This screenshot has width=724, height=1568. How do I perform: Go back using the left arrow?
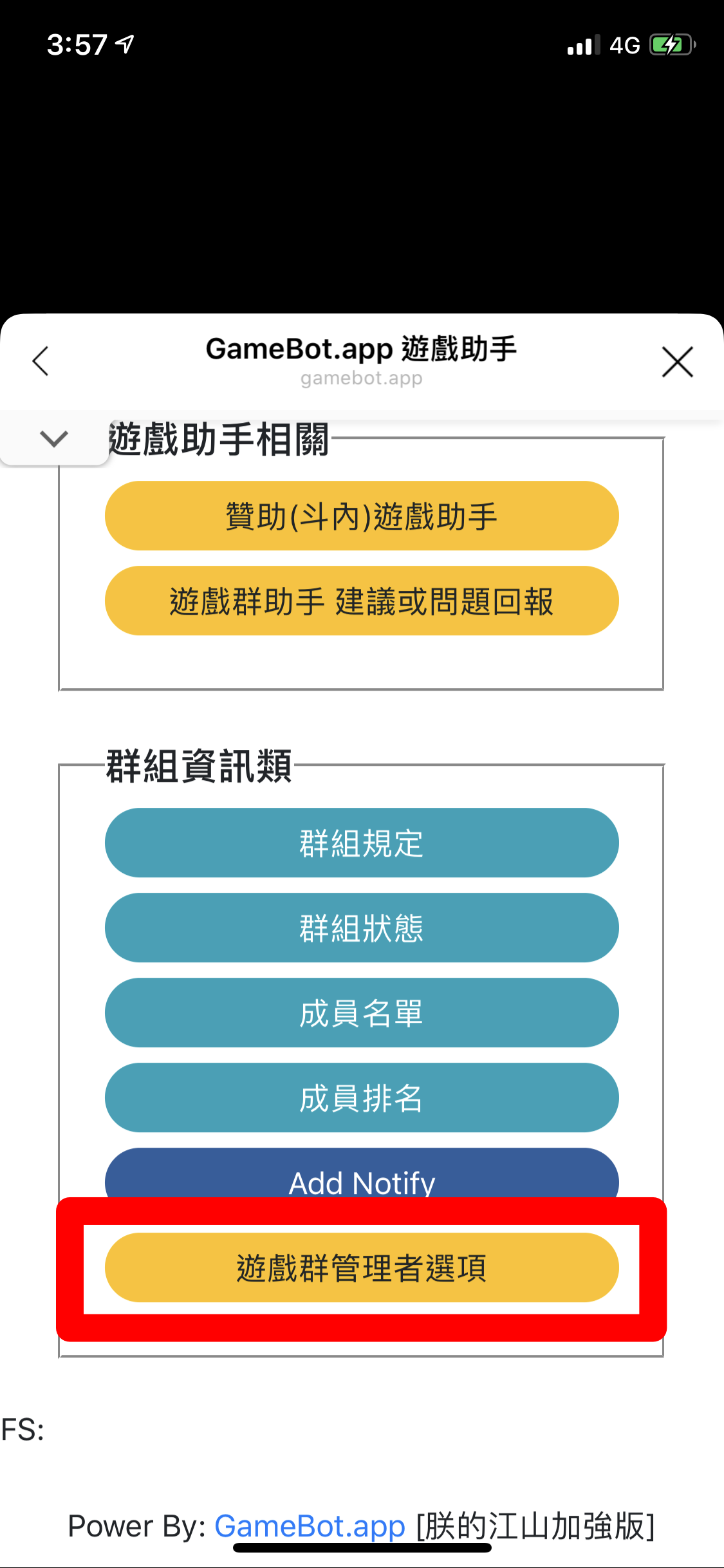pyautogui.click(x=41, y=361)
